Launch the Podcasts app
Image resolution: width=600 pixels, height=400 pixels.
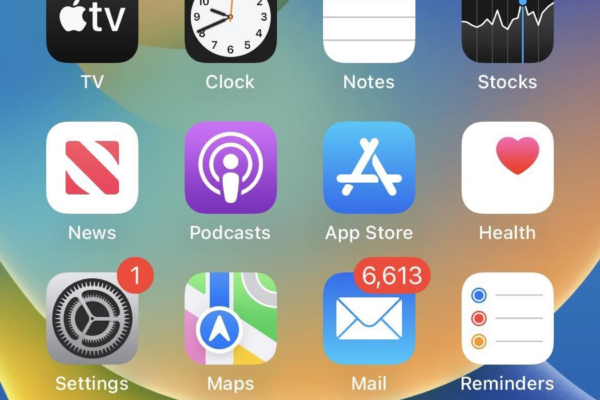click(230, 168)
